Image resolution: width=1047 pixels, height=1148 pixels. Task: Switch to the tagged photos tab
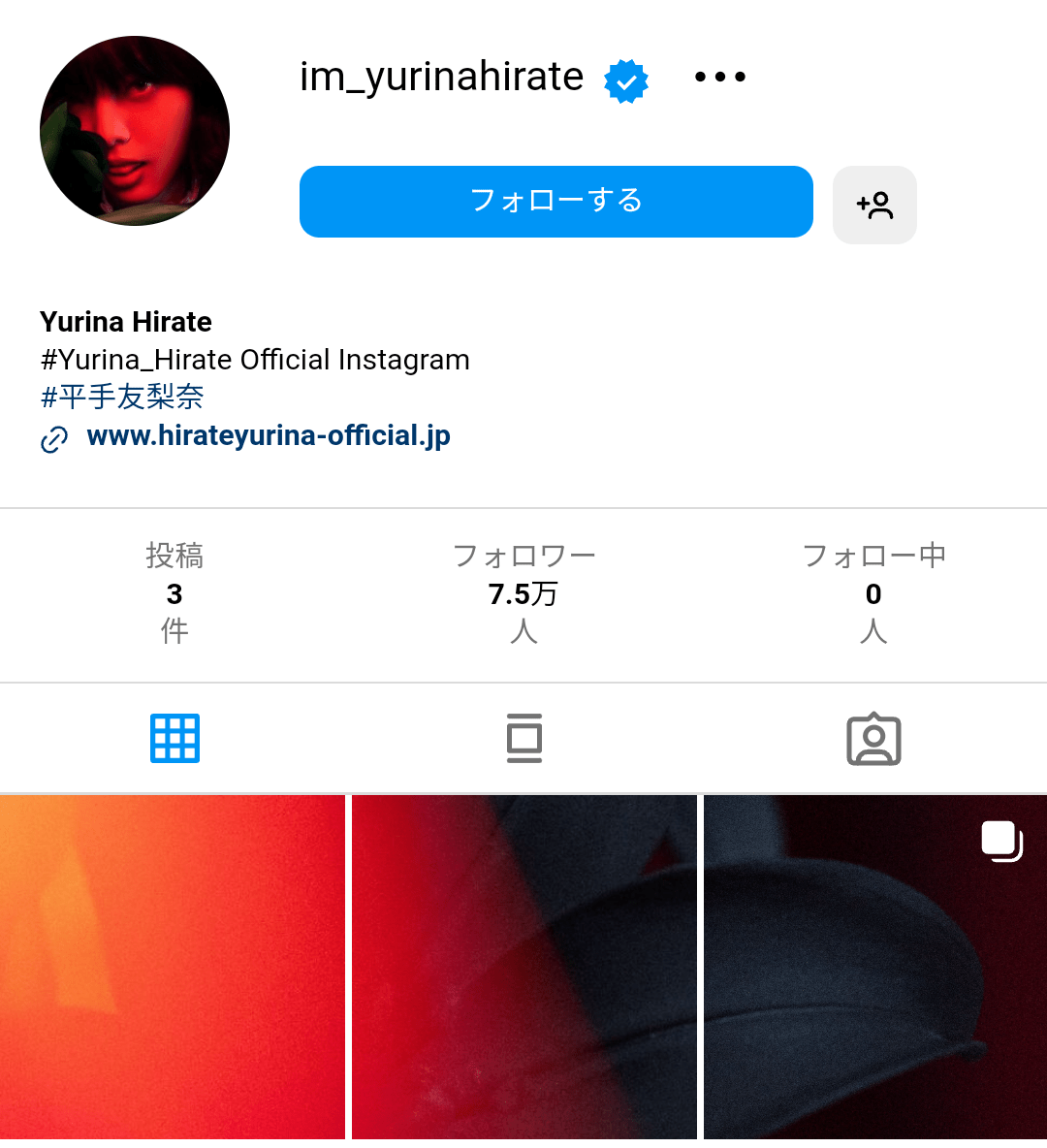pyautogui.click(x=873, y=739)
